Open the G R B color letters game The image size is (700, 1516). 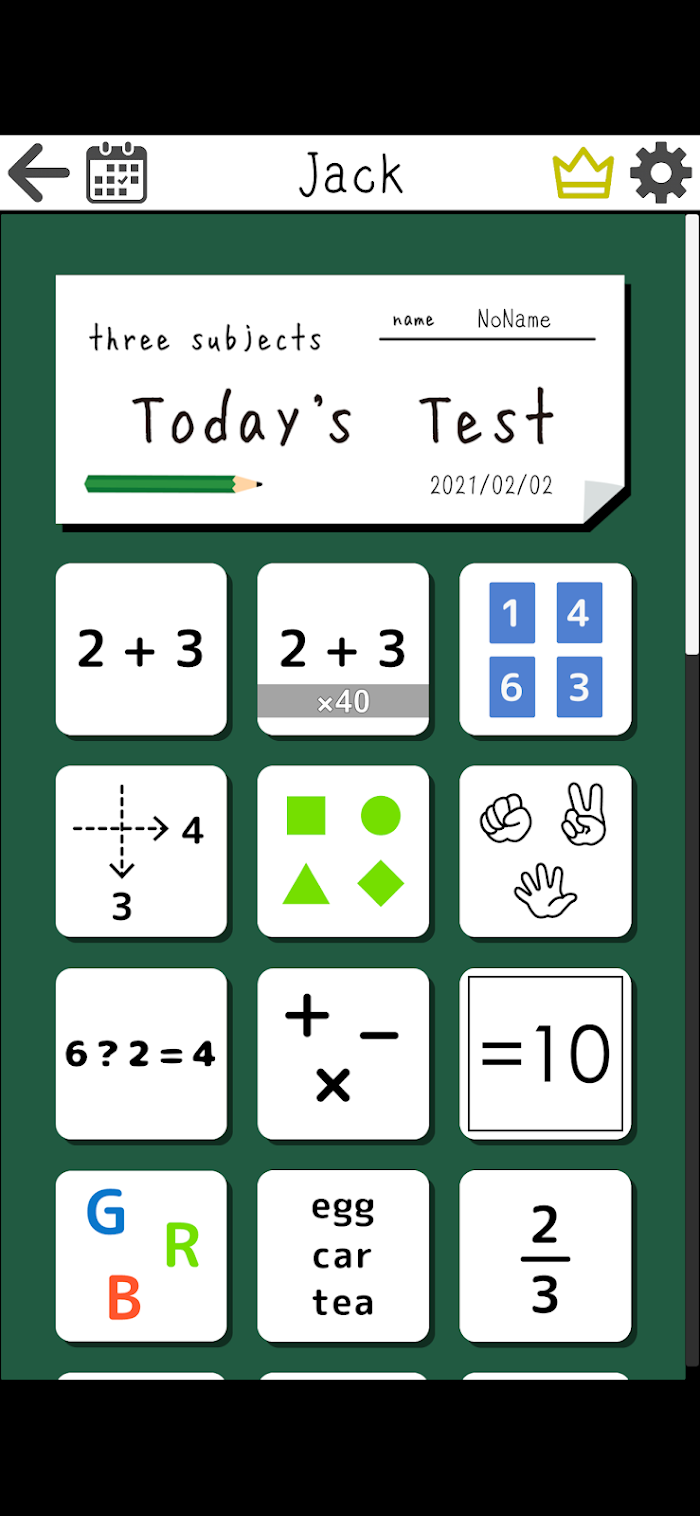tap(141, 1255)
